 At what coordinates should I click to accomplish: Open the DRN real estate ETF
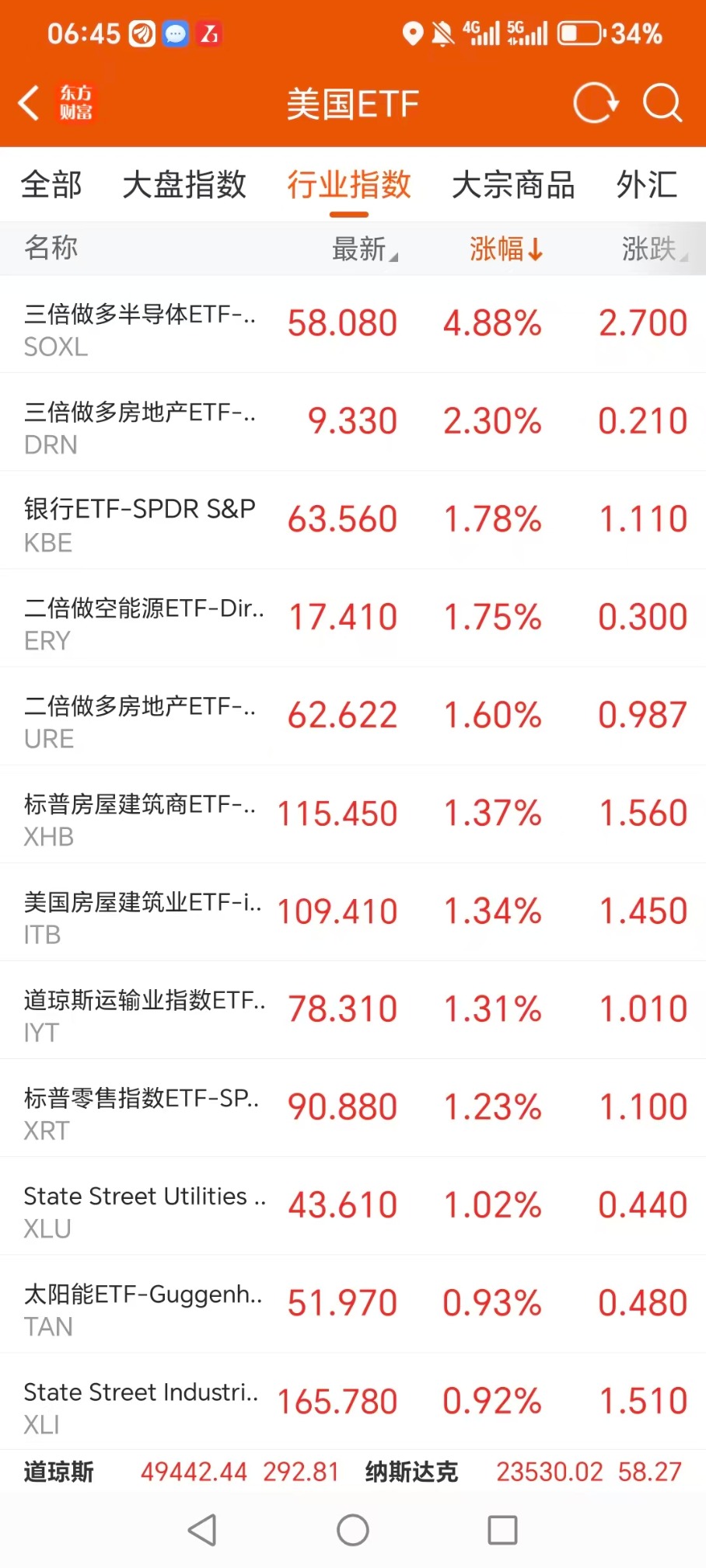click(353, 422)
